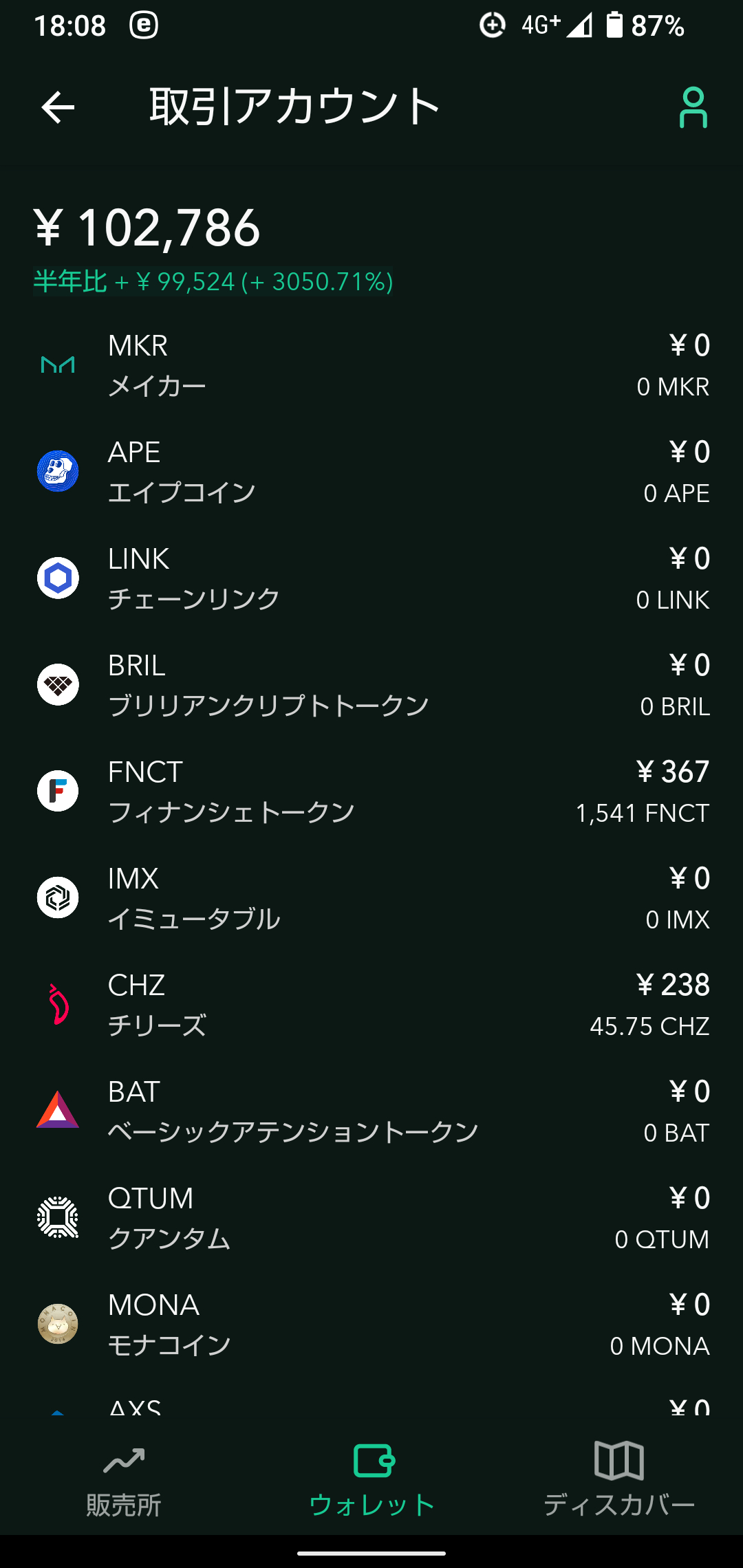This screenshot has height=1568, width=743.
Task: Go back using the top-left arrow
Action: [58, 107]
